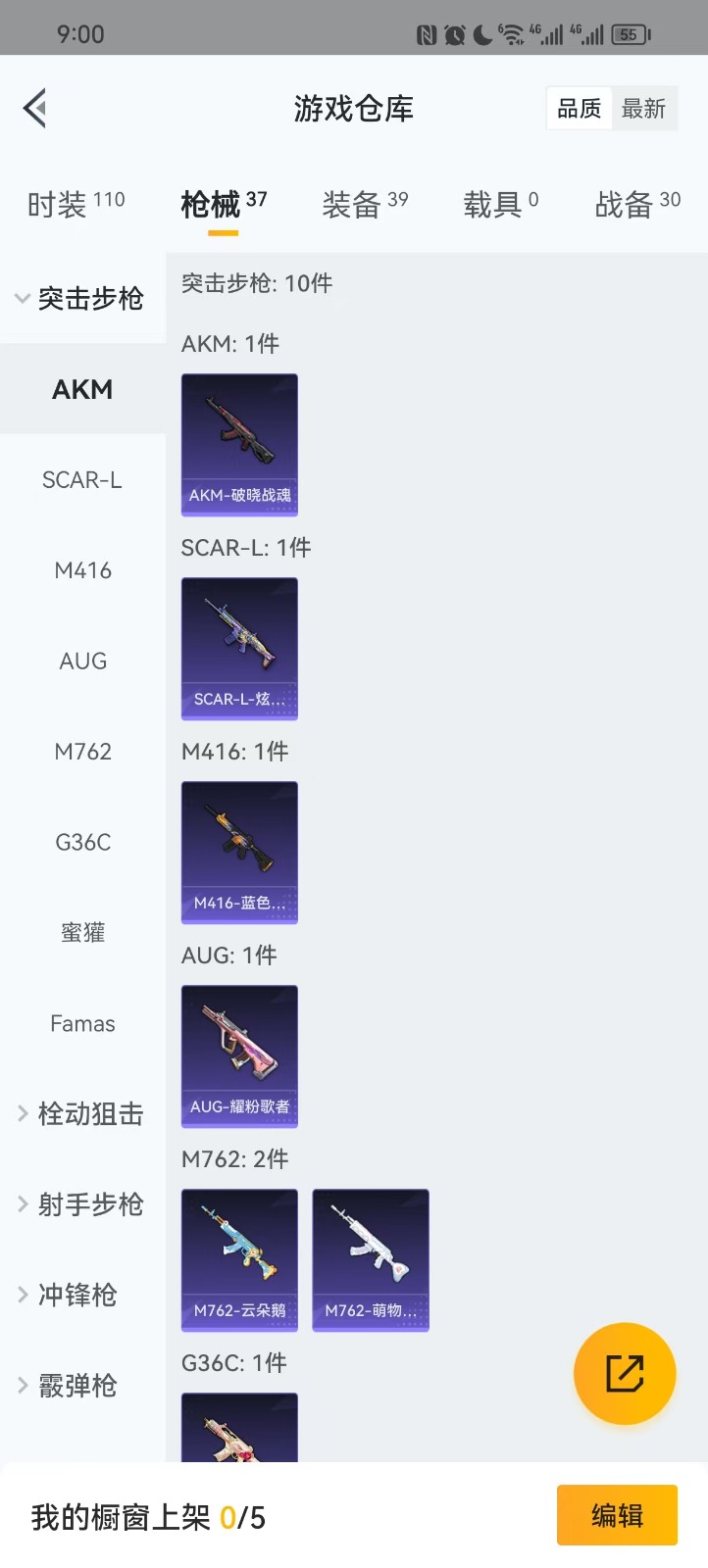Sort by 最新
This screenshot has height=1568, width=708.
644,109
